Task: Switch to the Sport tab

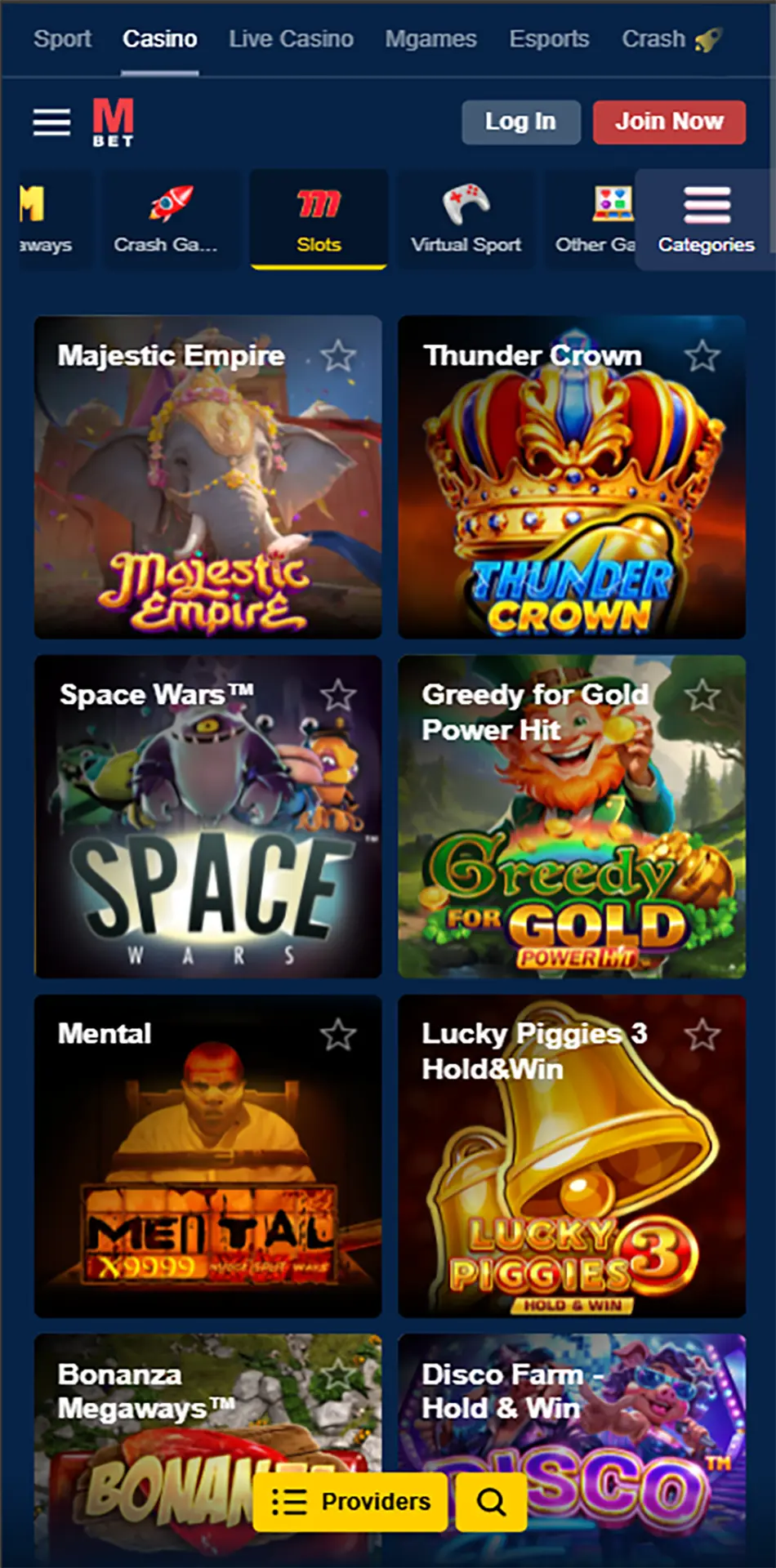Action: [x=63, y=39]
